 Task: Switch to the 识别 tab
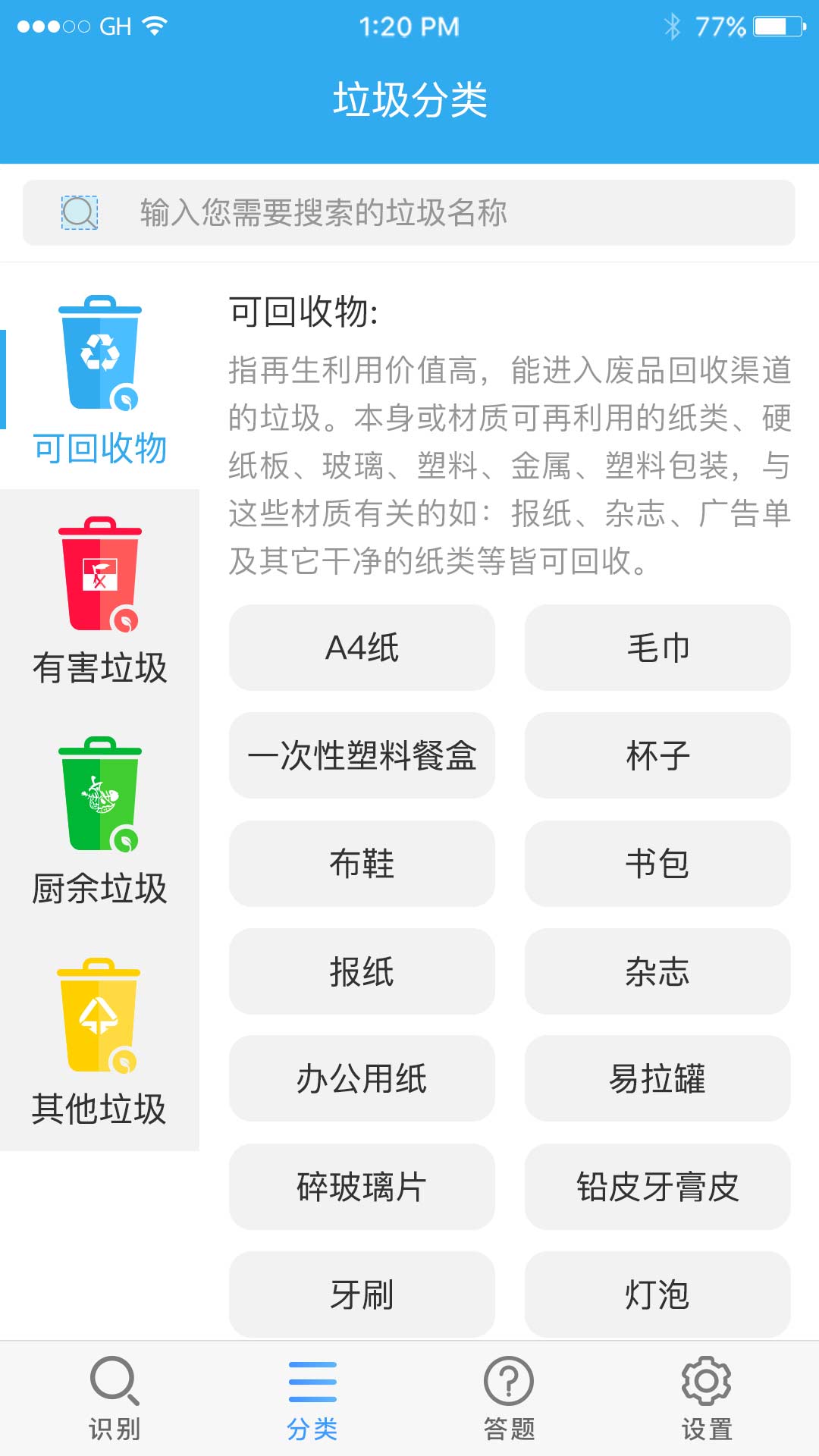pyautogui.click(x=115, y=1399)
